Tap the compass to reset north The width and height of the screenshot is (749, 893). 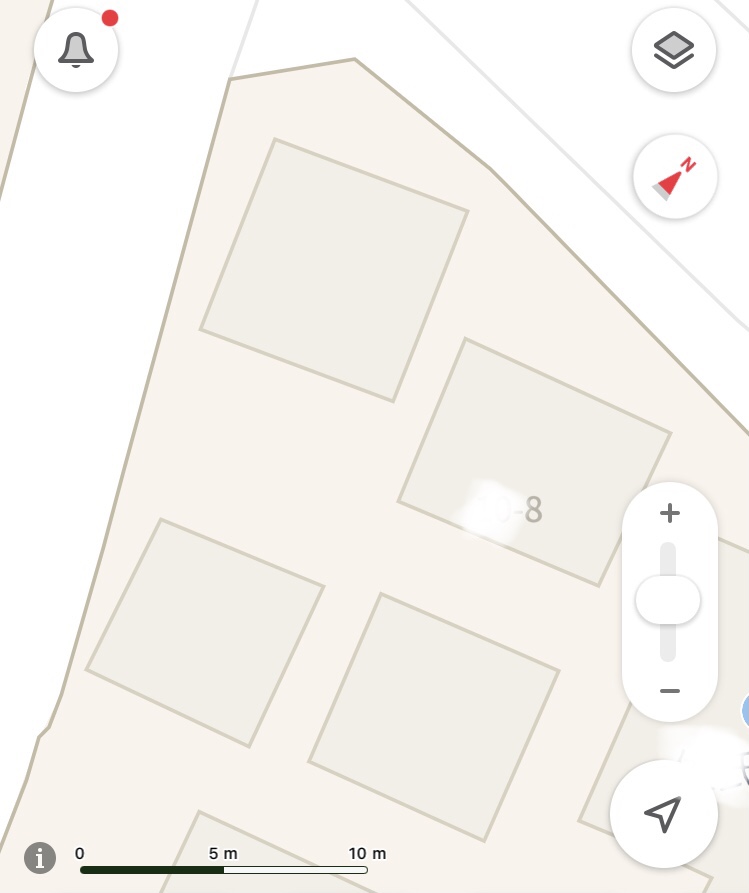(x=675, y=177)
